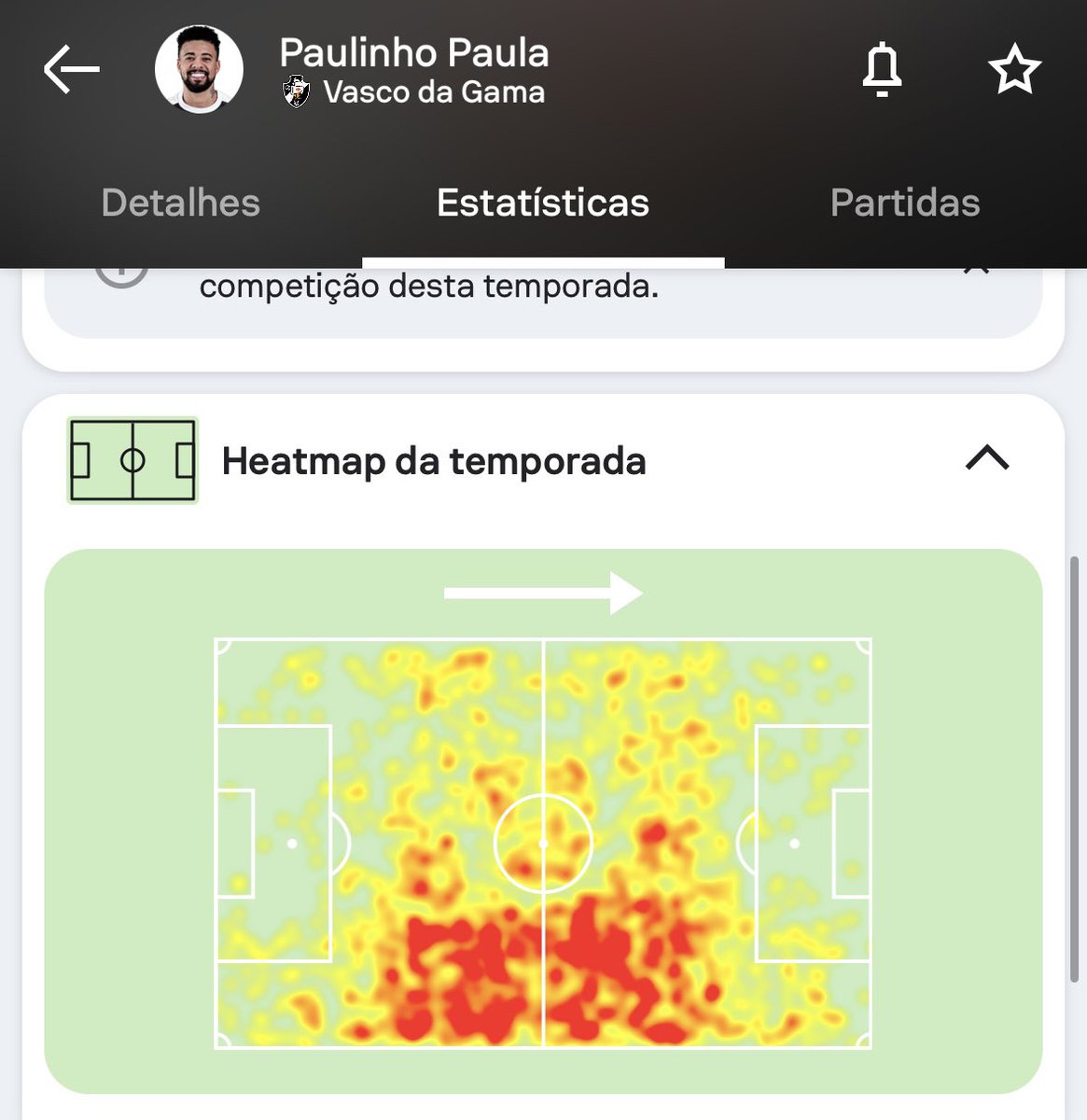Open the notifications bell for Paulinho Paula

click(881, 70)
